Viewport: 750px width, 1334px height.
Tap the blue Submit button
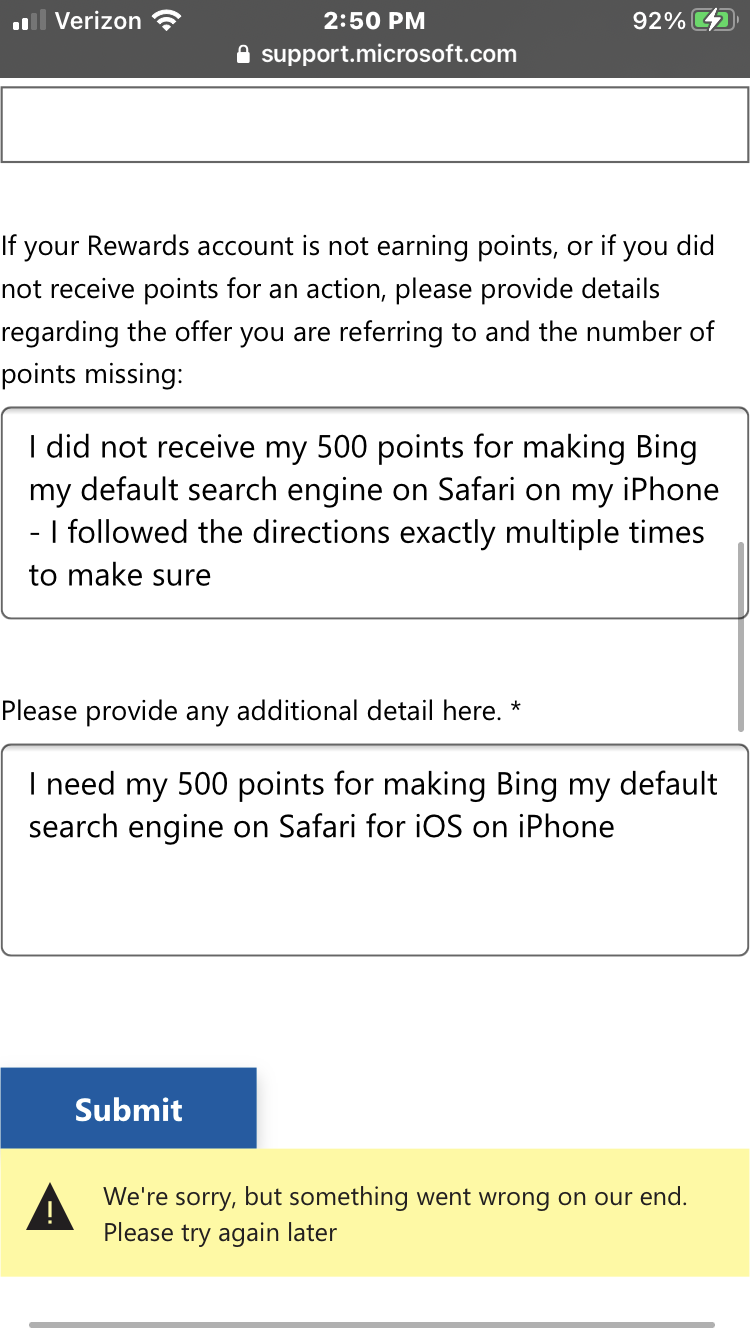coord(128,1108)
